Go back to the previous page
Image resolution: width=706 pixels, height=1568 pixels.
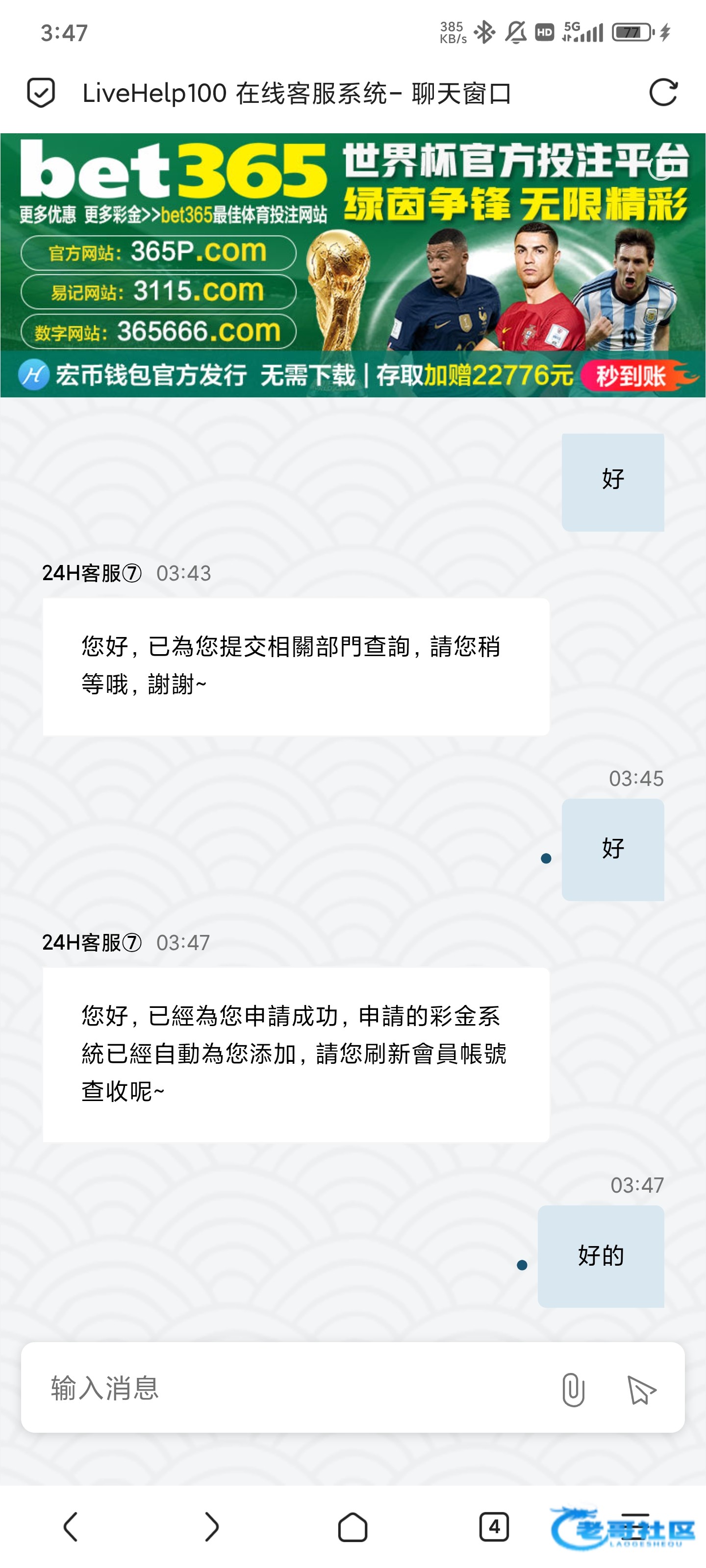tap(71, 1527)
